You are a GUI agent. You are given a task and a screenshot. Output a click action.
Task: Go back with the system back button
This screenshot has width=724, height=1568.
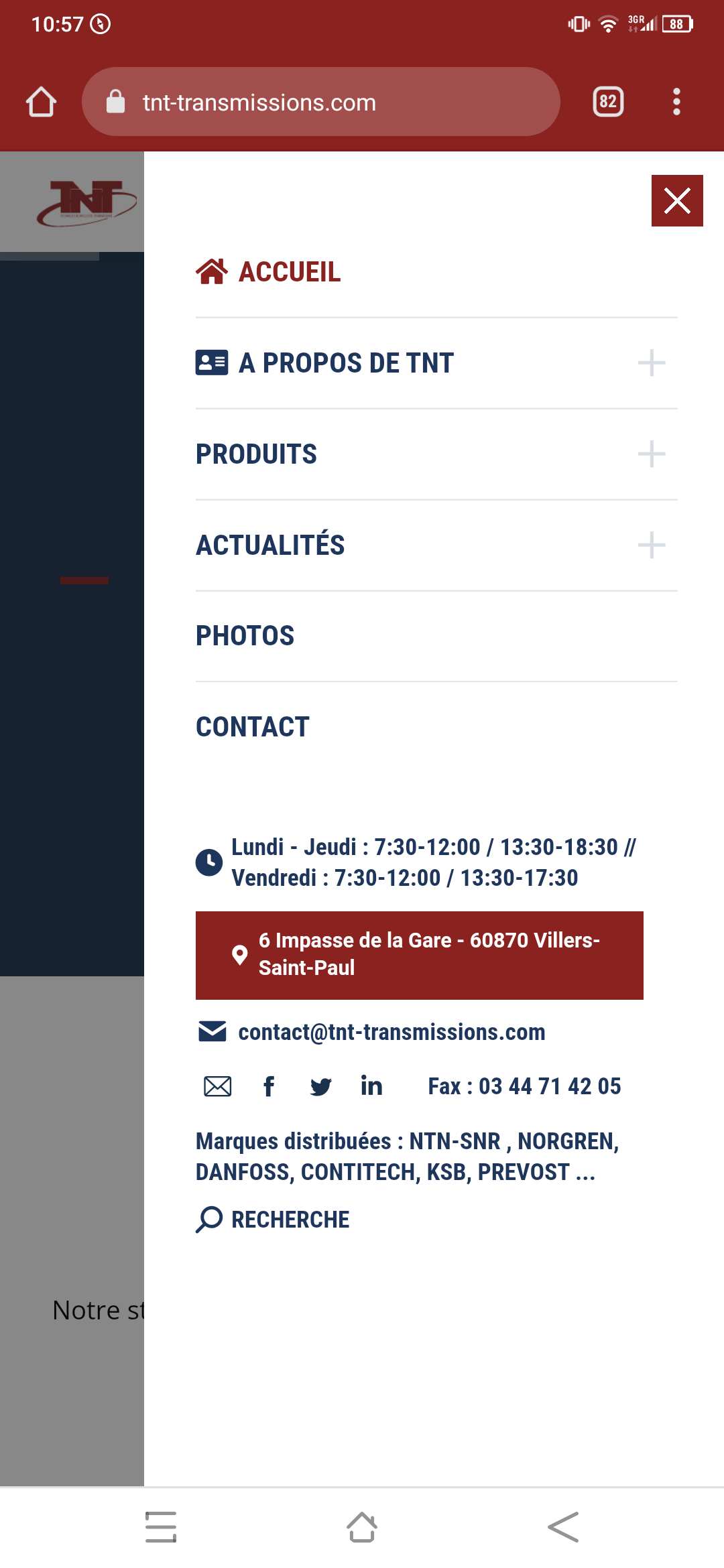point(562,1527)
